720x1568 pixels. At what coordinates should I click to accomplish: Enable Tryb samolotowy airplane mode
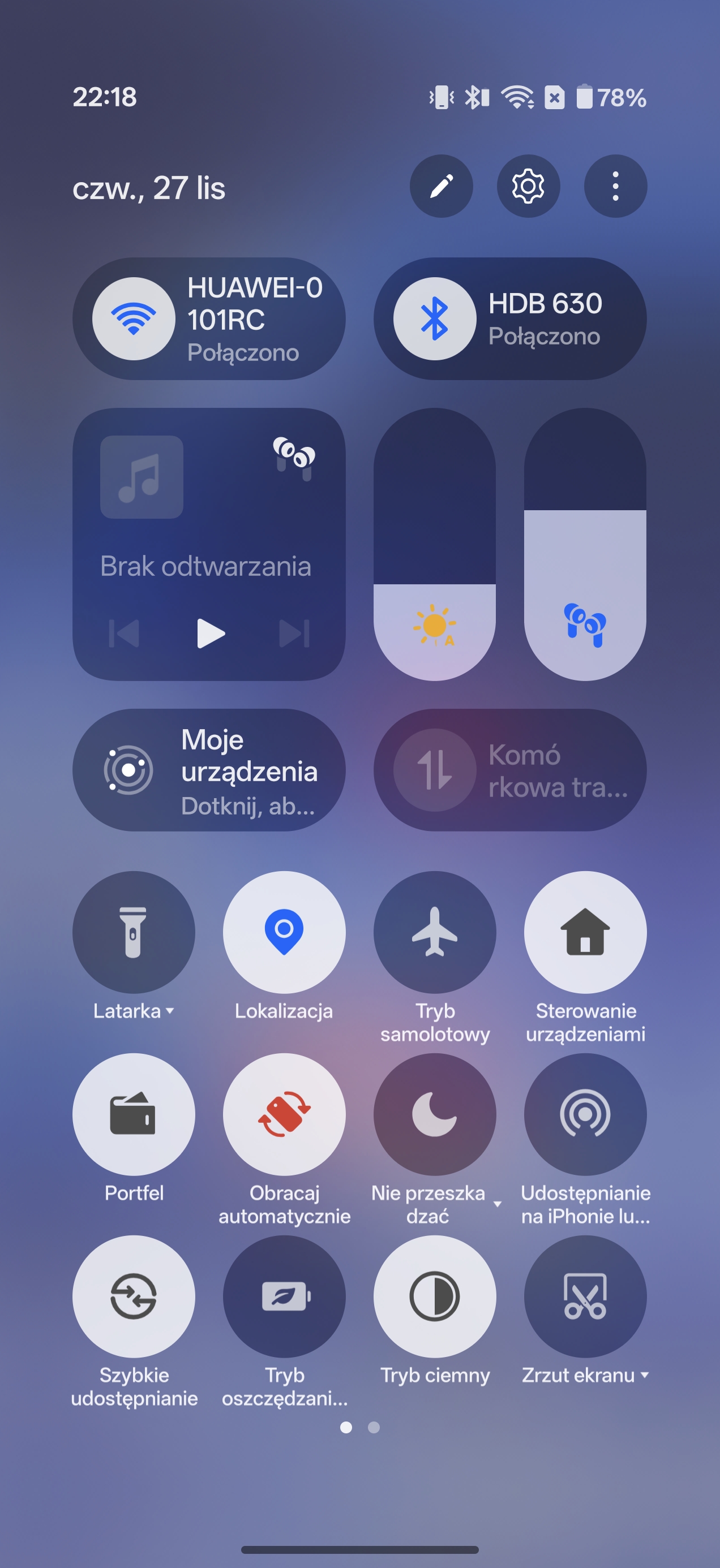point(435,932)
